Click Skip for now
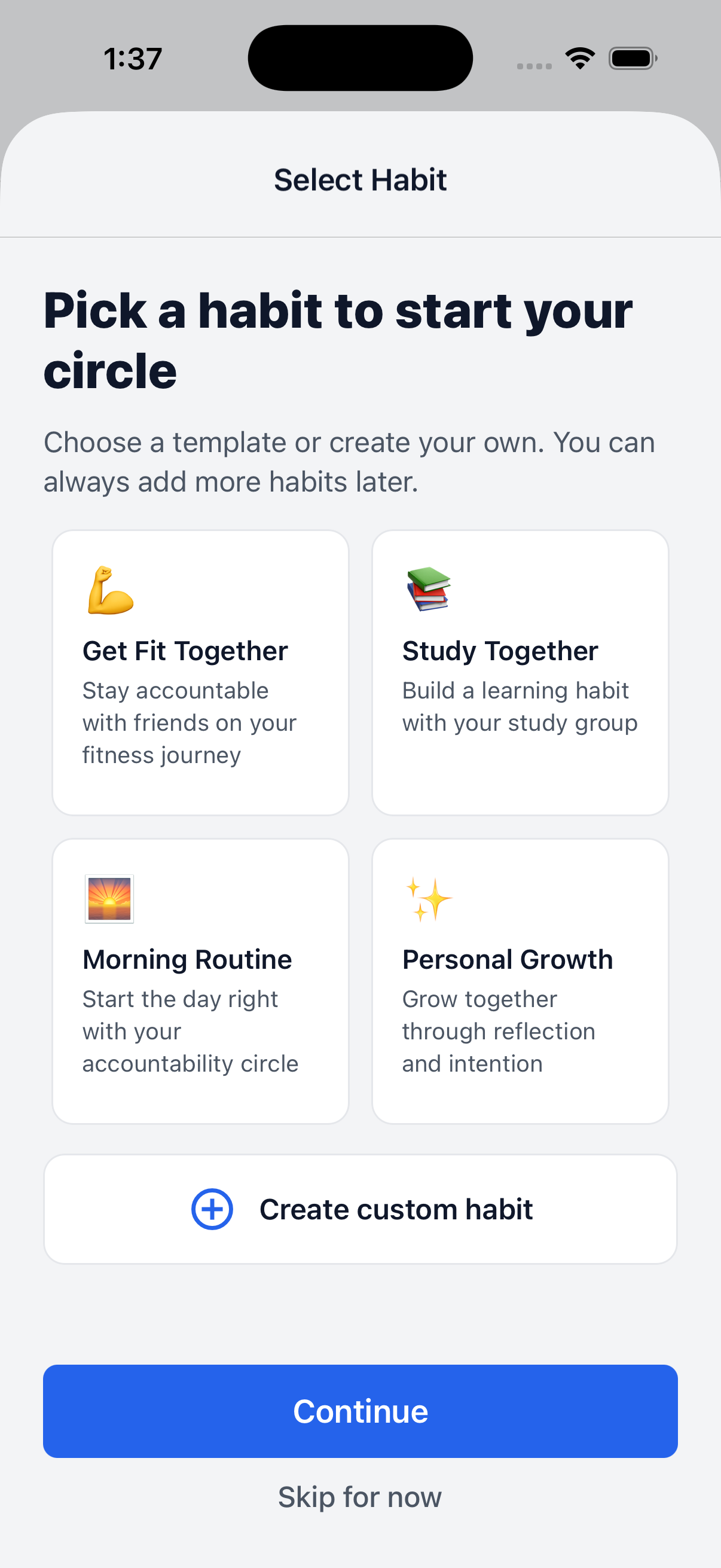721x1568 pixels. pos(360,1497)
